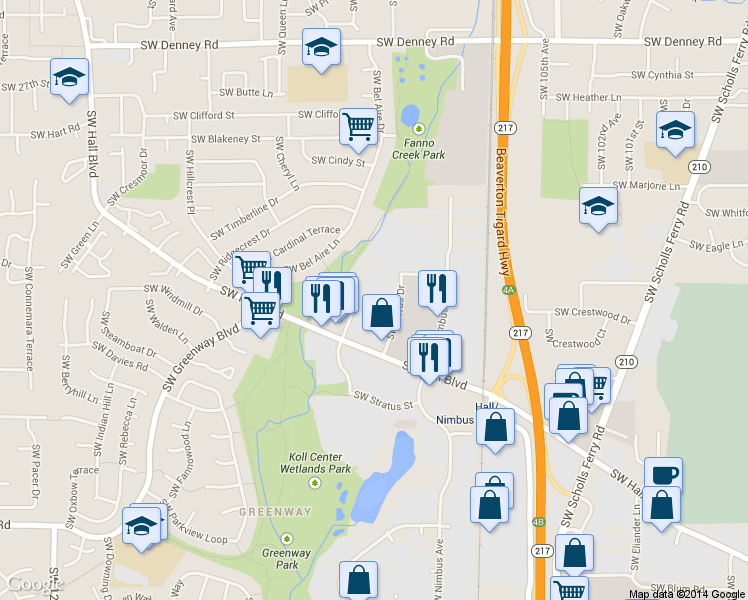
Task: Open the school marker near SW 27th St
Action: click(x=69, y=77)
